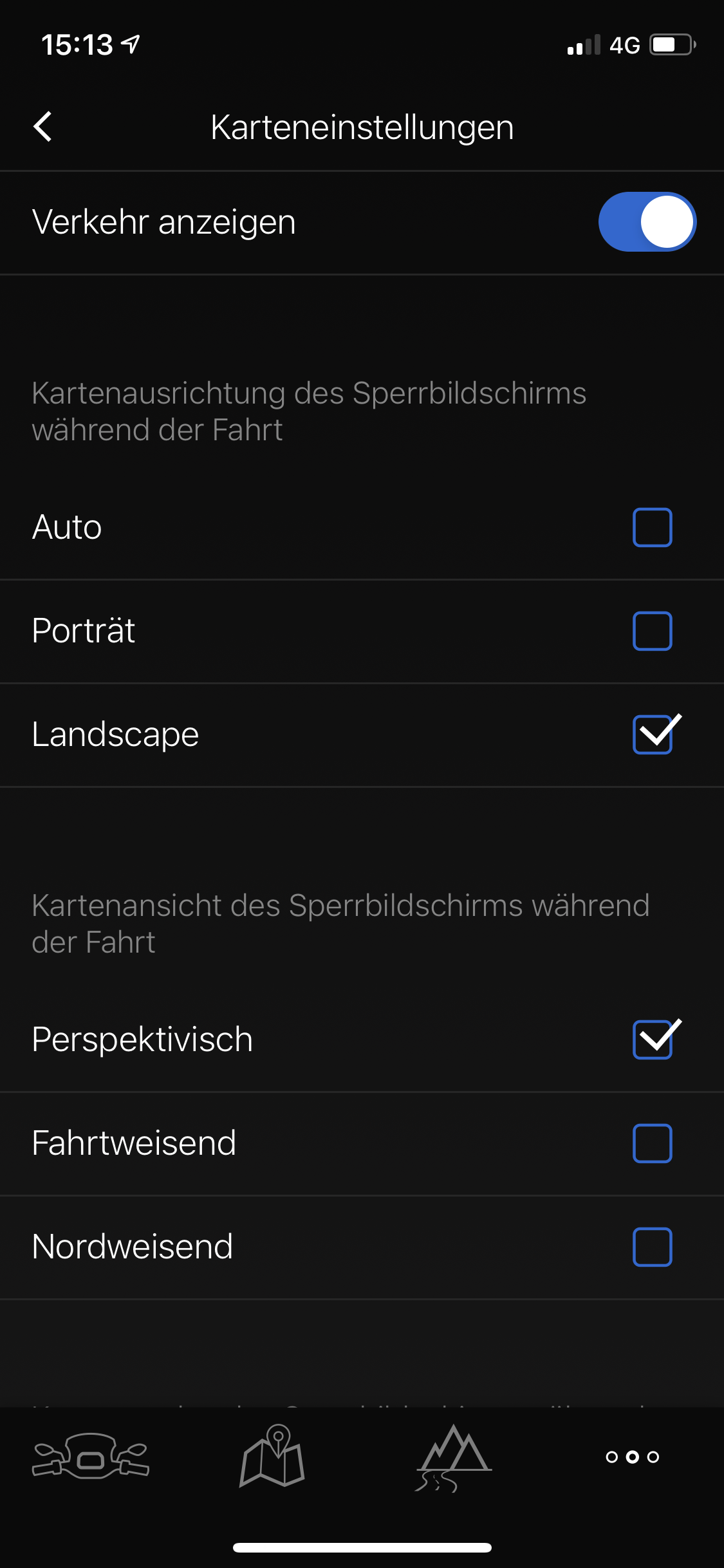Viewport: 724px width, 1568px height.
Task: Tap the Perspektivisch map view checkbox
Action: tap(653, 1040)
